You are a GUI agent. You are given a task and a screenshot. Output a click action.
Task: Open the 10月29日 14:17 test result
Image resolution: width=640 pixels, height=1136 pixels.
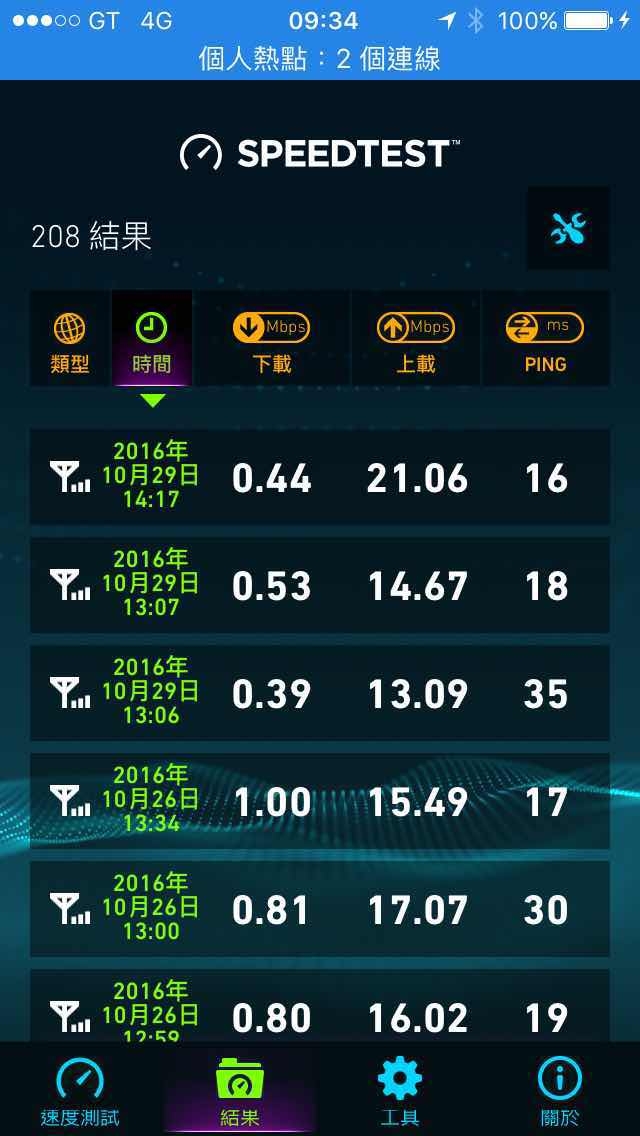point(320,477)
